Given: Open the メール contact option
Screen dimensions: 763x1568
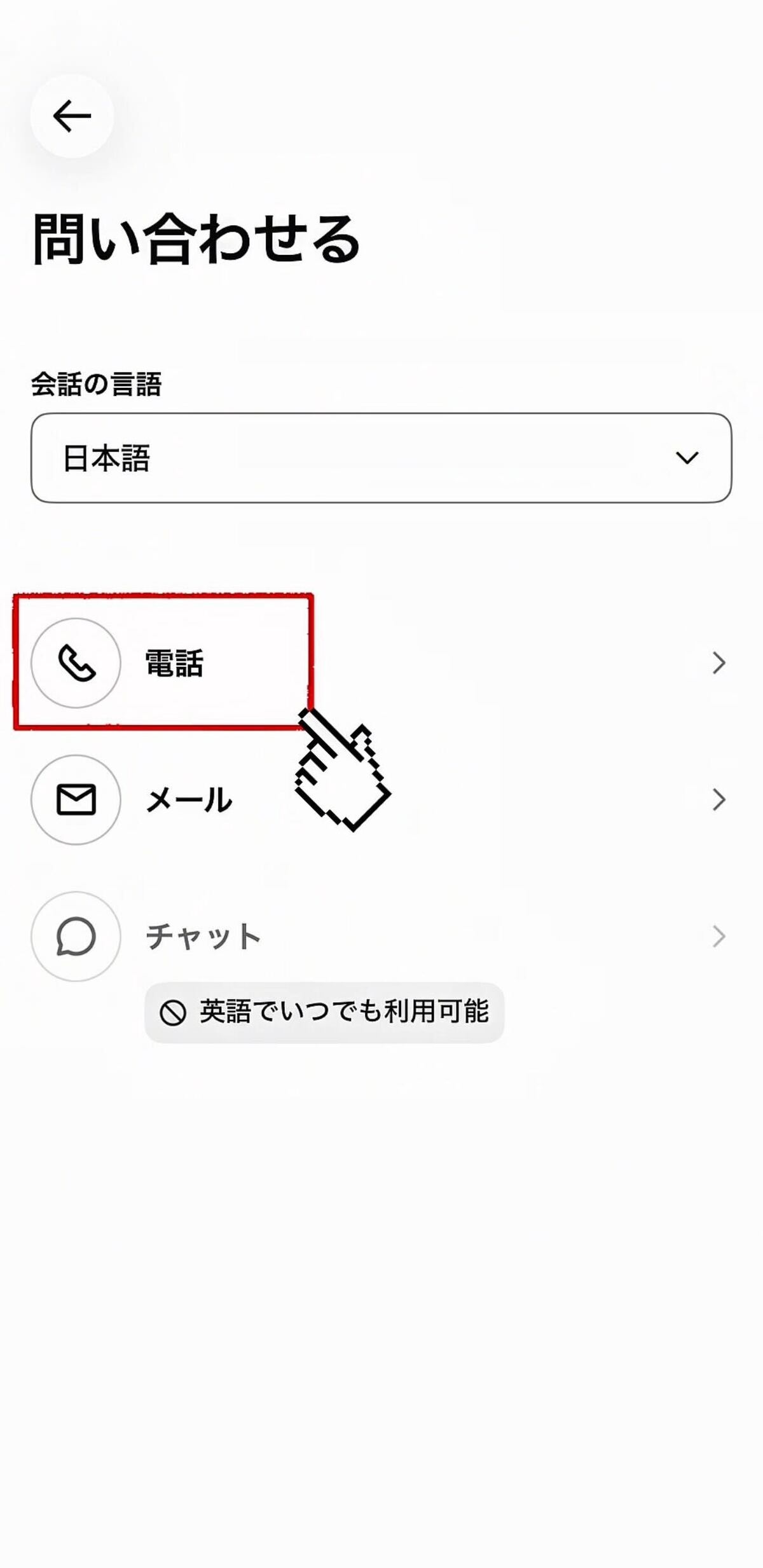Looking at the screenshot, I should [189, 799].
